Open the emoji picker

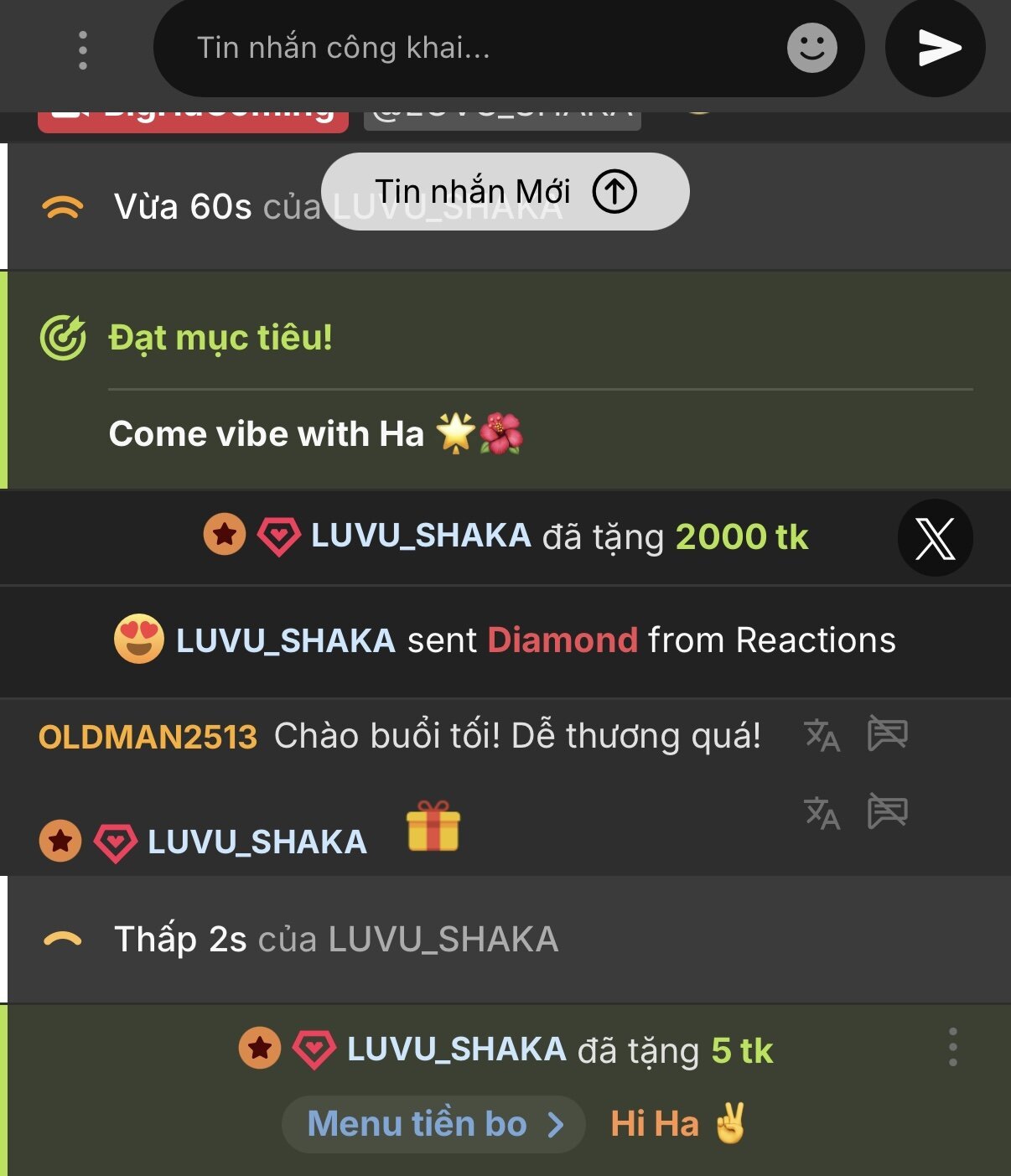[x=811, y=49]
